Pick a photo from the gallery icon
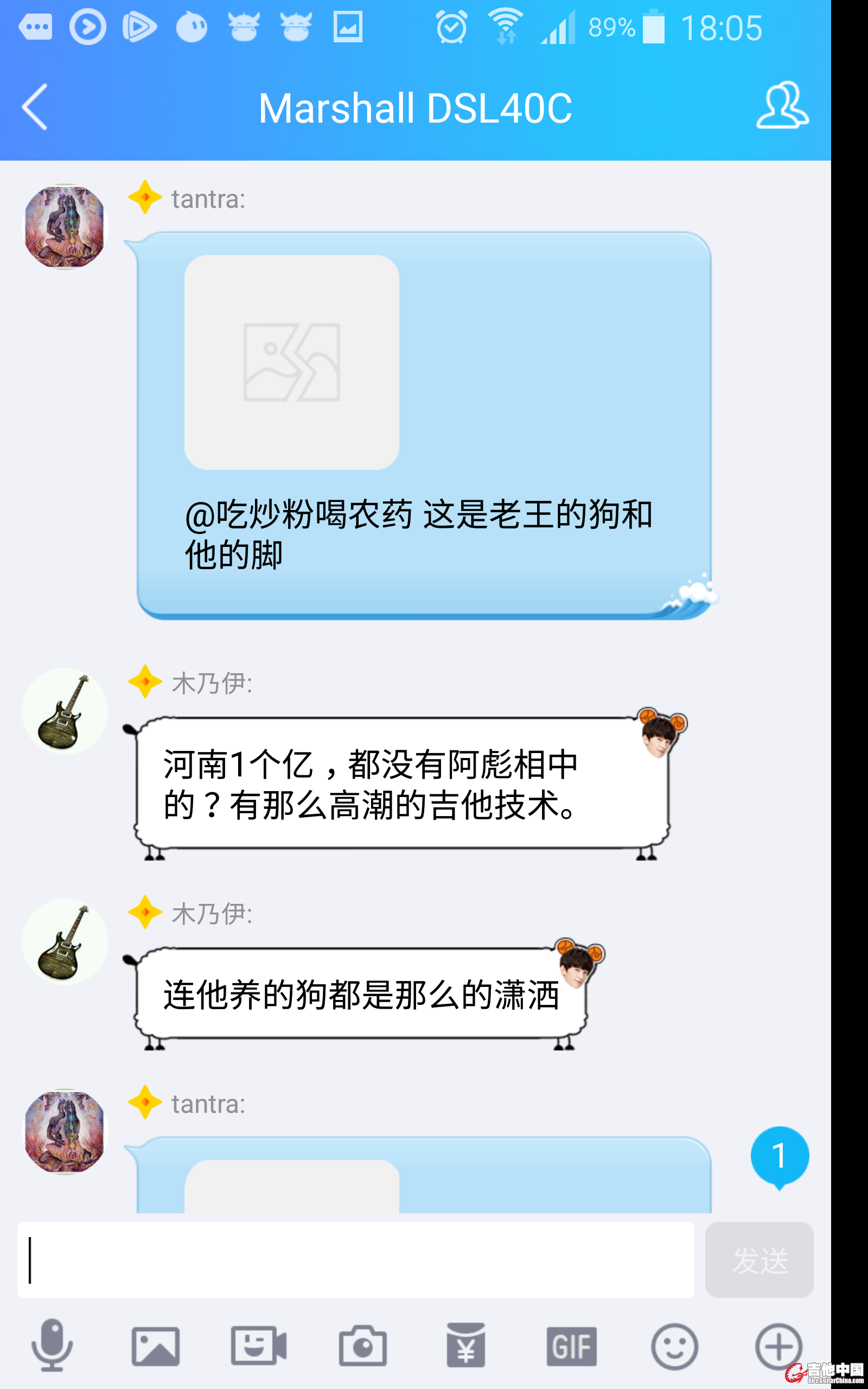 pos(156,1346)
